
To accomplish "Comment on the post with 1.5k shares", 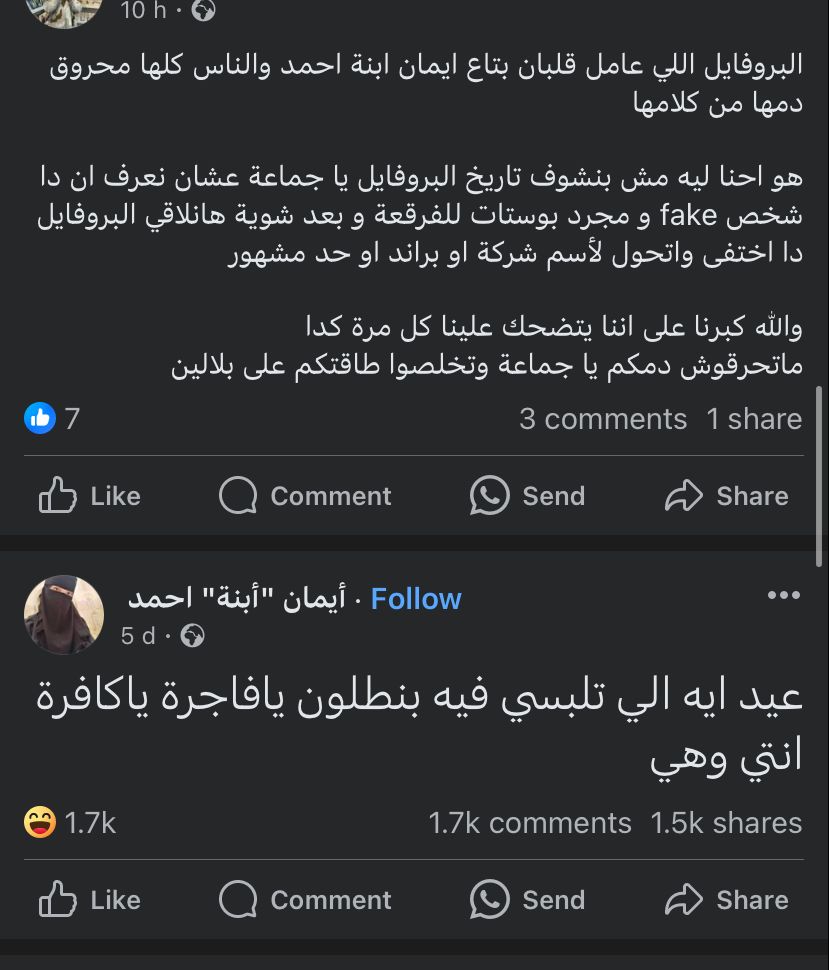I will point(305,900).
